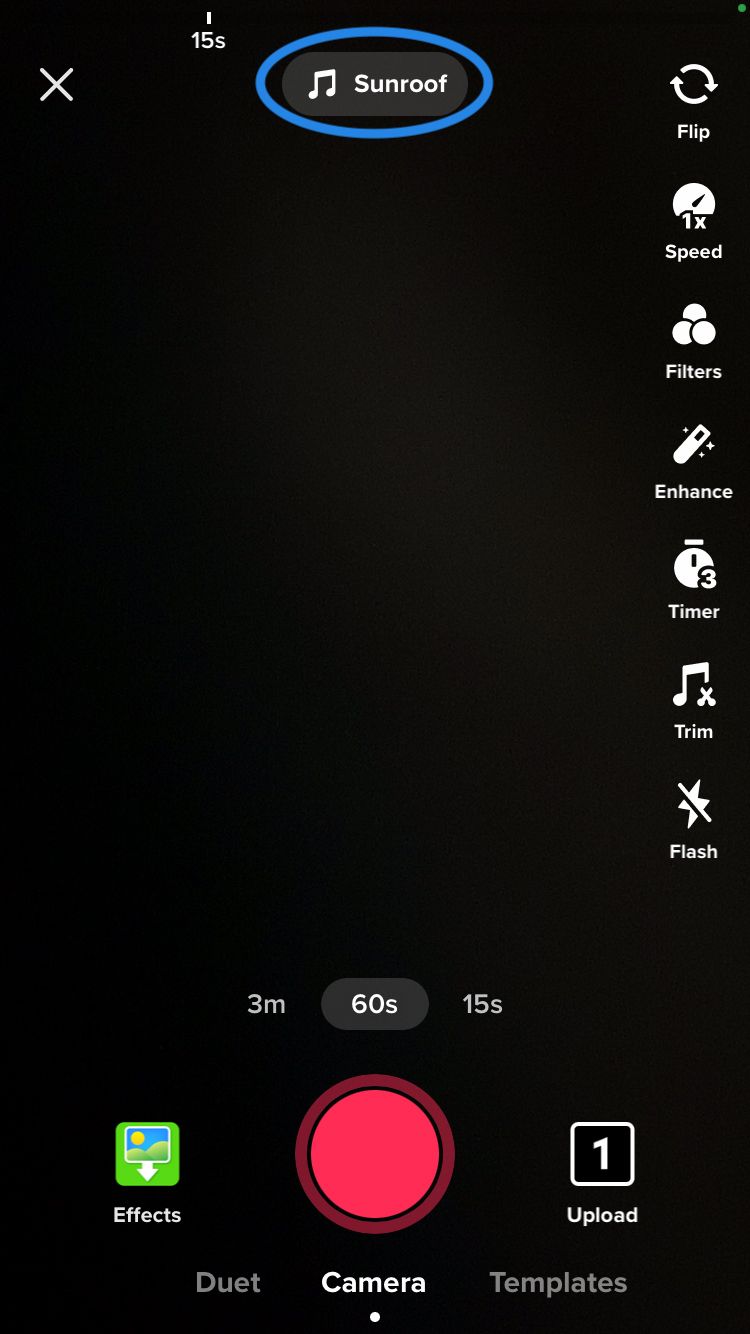Flip the camera
The image size is (750, 1334).
(693, 100)
